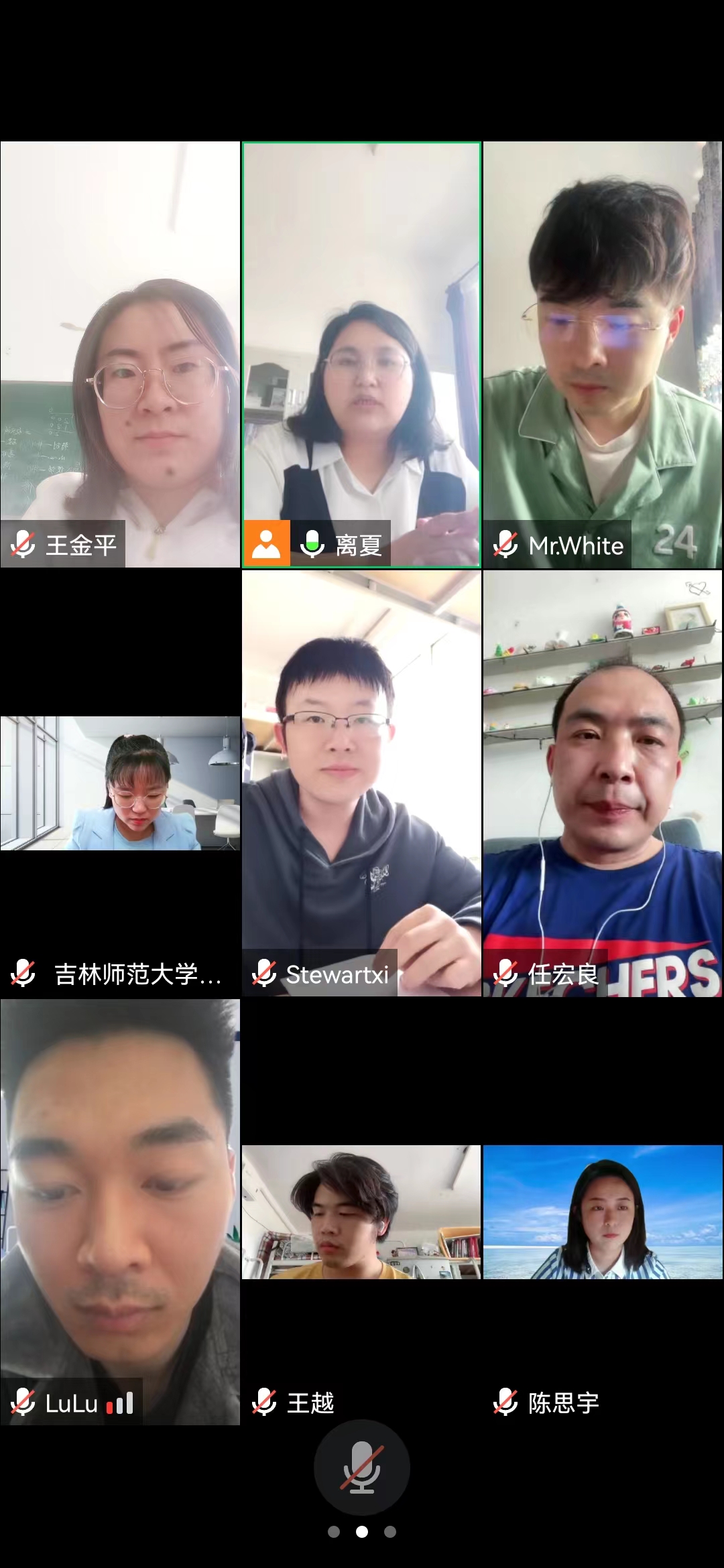724x1568 pixels.
Task: Select 陈思宇's video tile
Action: pos(603,1212)
